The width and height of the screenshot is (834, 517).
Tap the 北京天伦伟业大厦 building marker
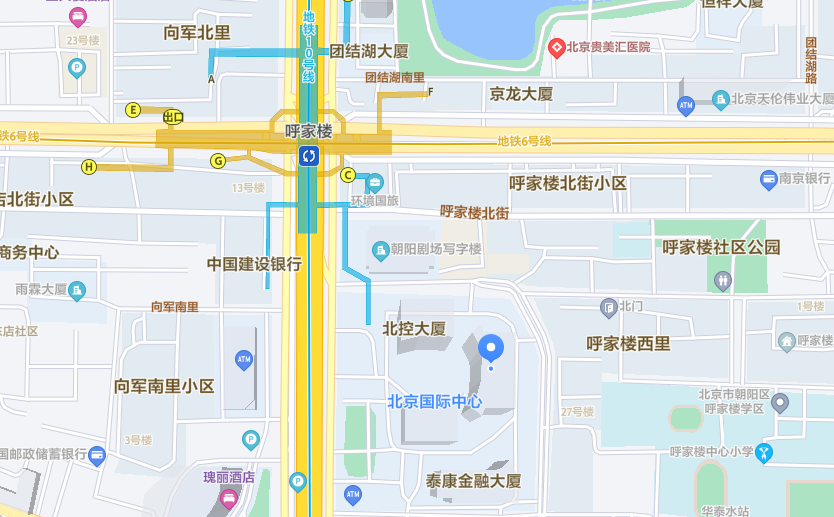(x=720, y=98)
